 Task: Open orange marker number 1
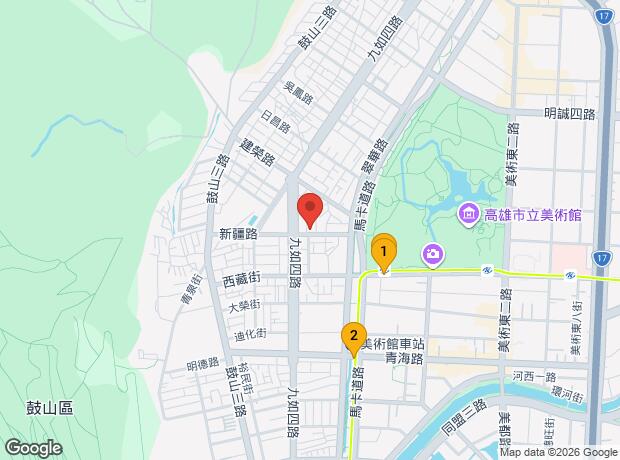(384, 253)
